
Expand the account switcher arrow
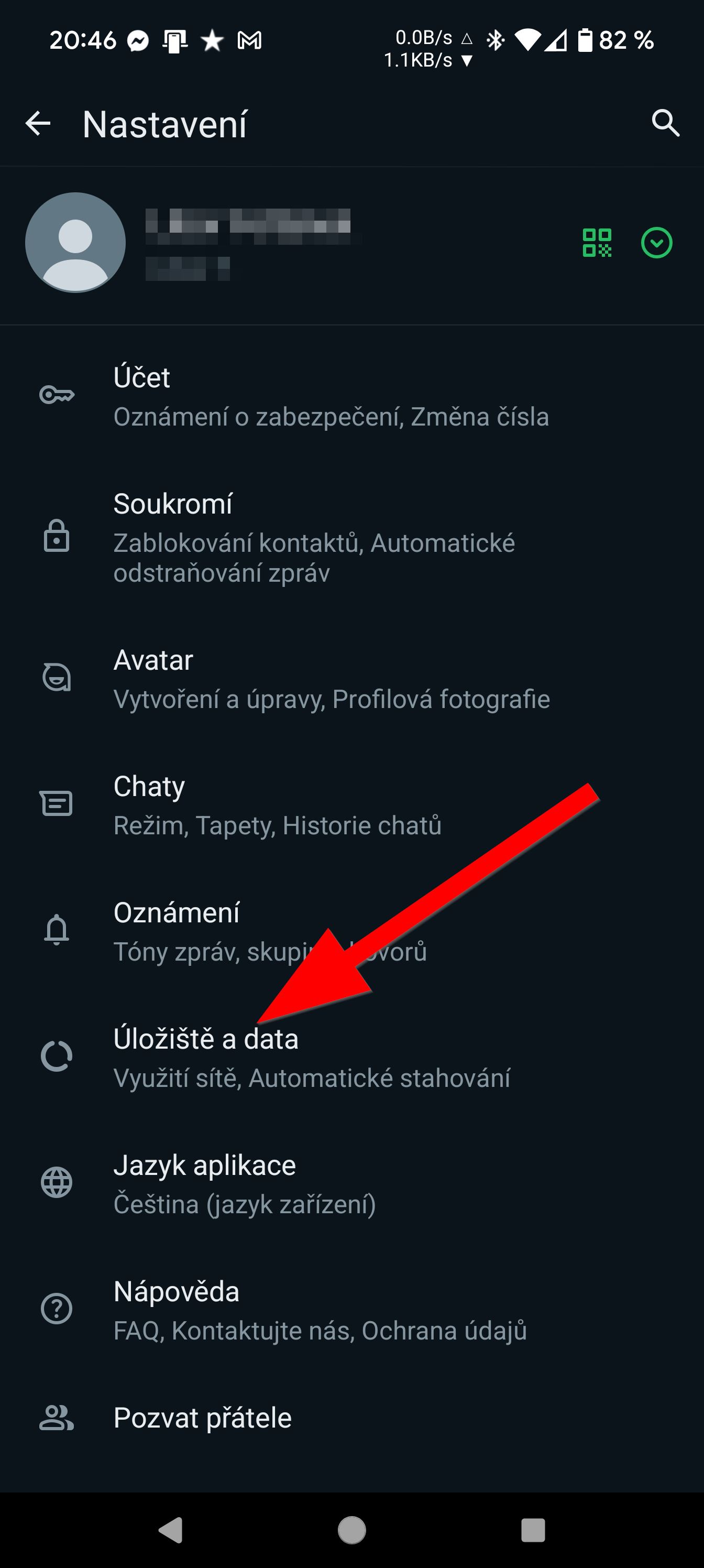(656, 243)
